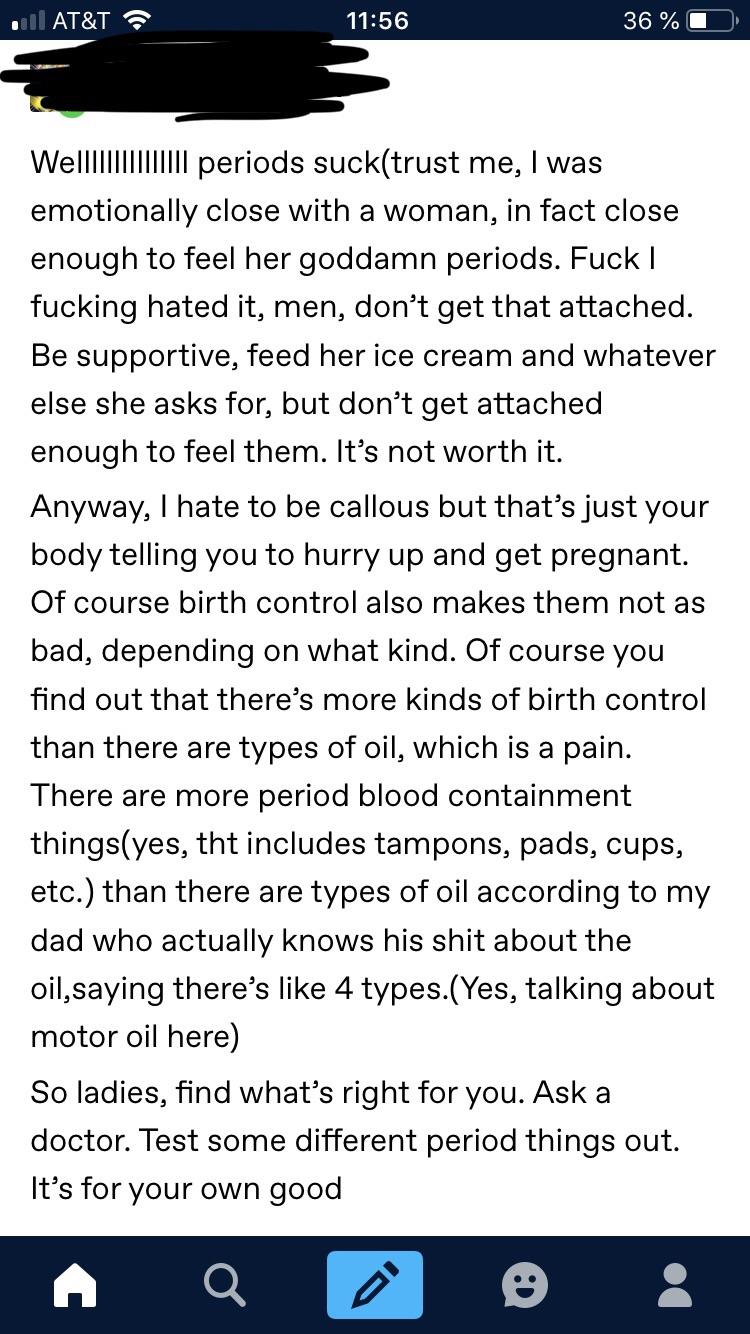This screenshot has width=750, height=1334.
Task: Open the activity and messages tab
Action: (x=525, y=1284)
